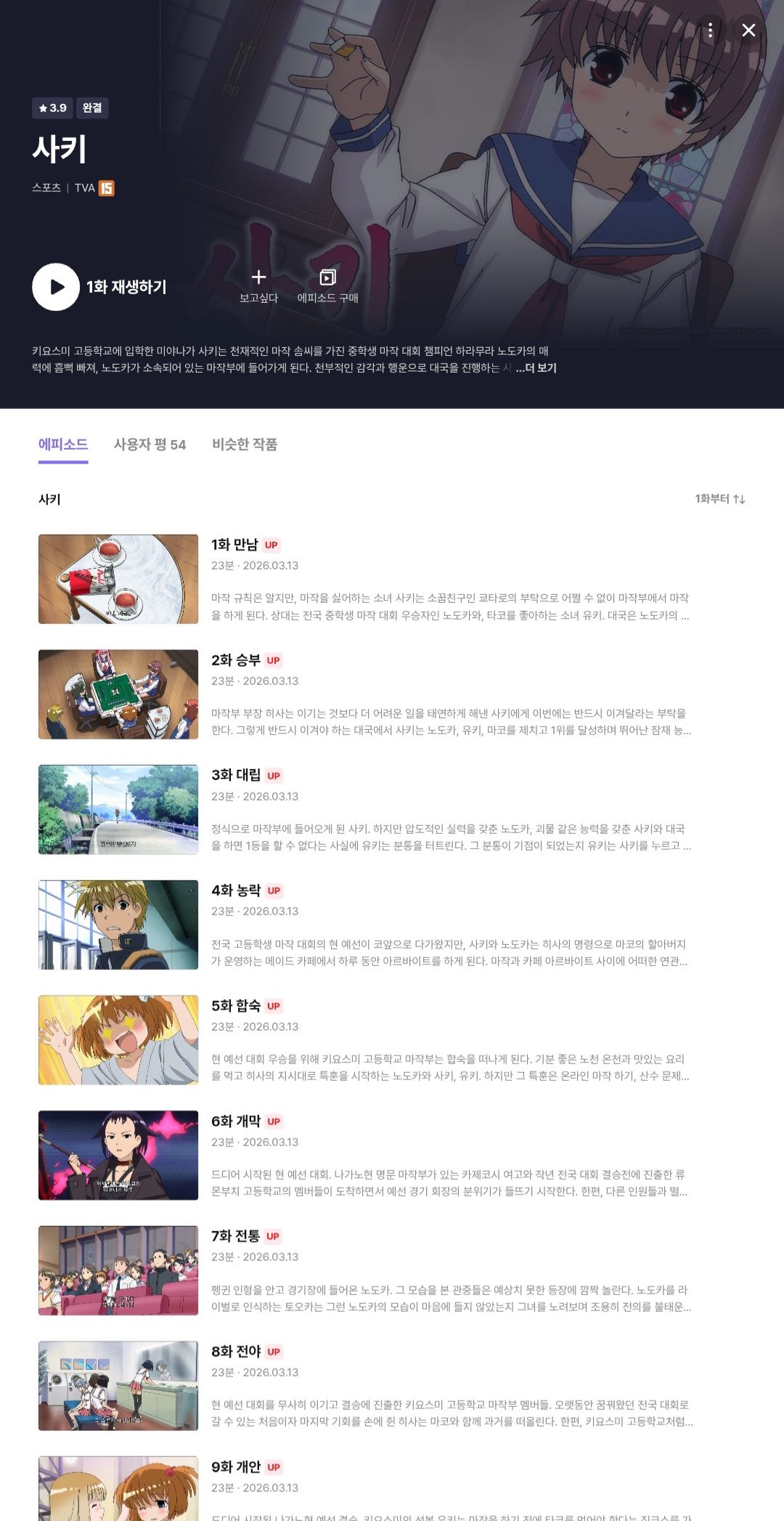
Task: Open the 비슷한 작품 tab
Action: click(x=246, y=444)
